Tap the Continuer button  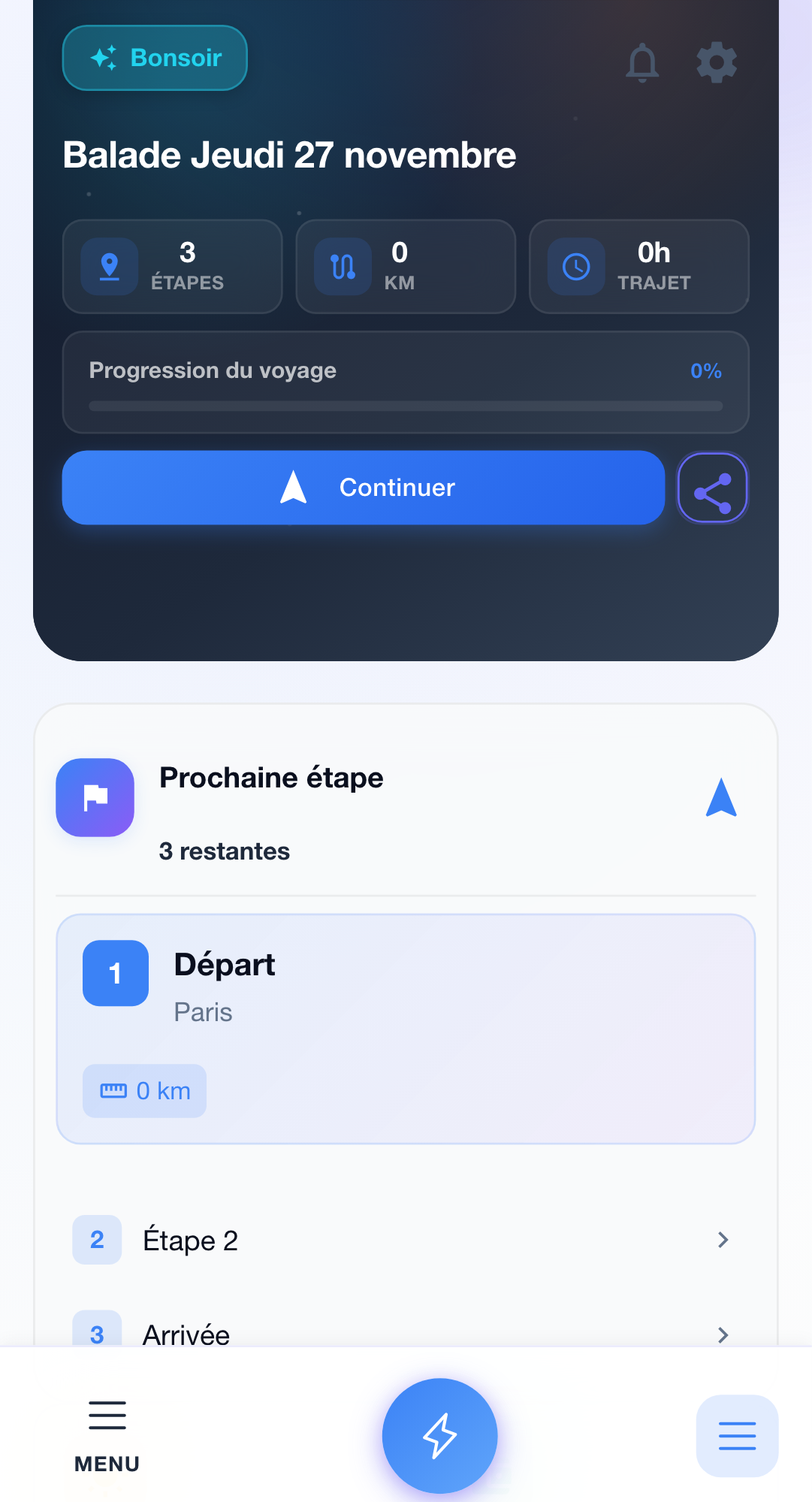[364, 488]
